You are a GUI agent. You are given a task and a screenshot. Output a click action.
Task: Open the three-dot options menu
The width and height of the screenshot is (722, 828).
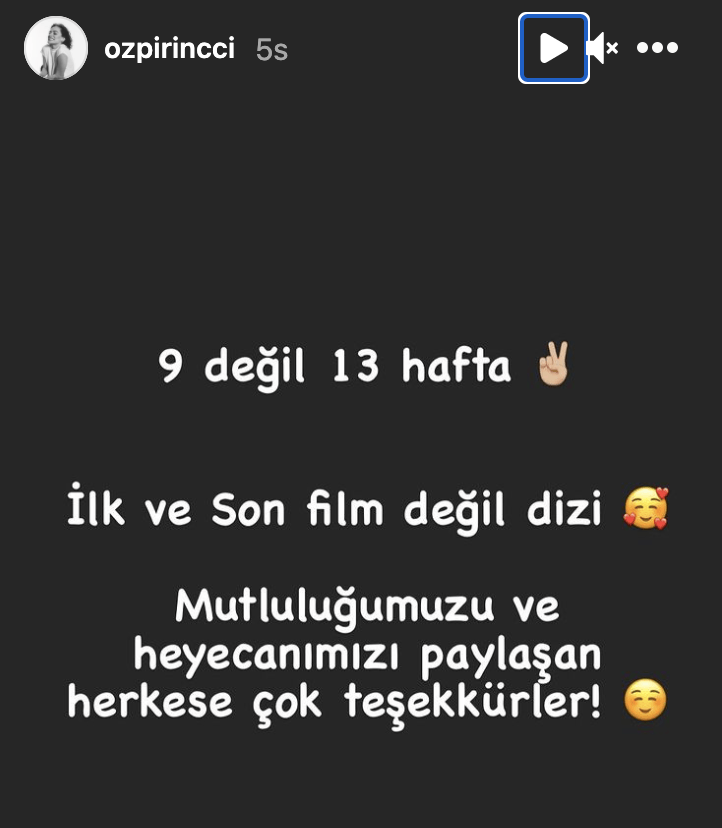pos(657,48)
